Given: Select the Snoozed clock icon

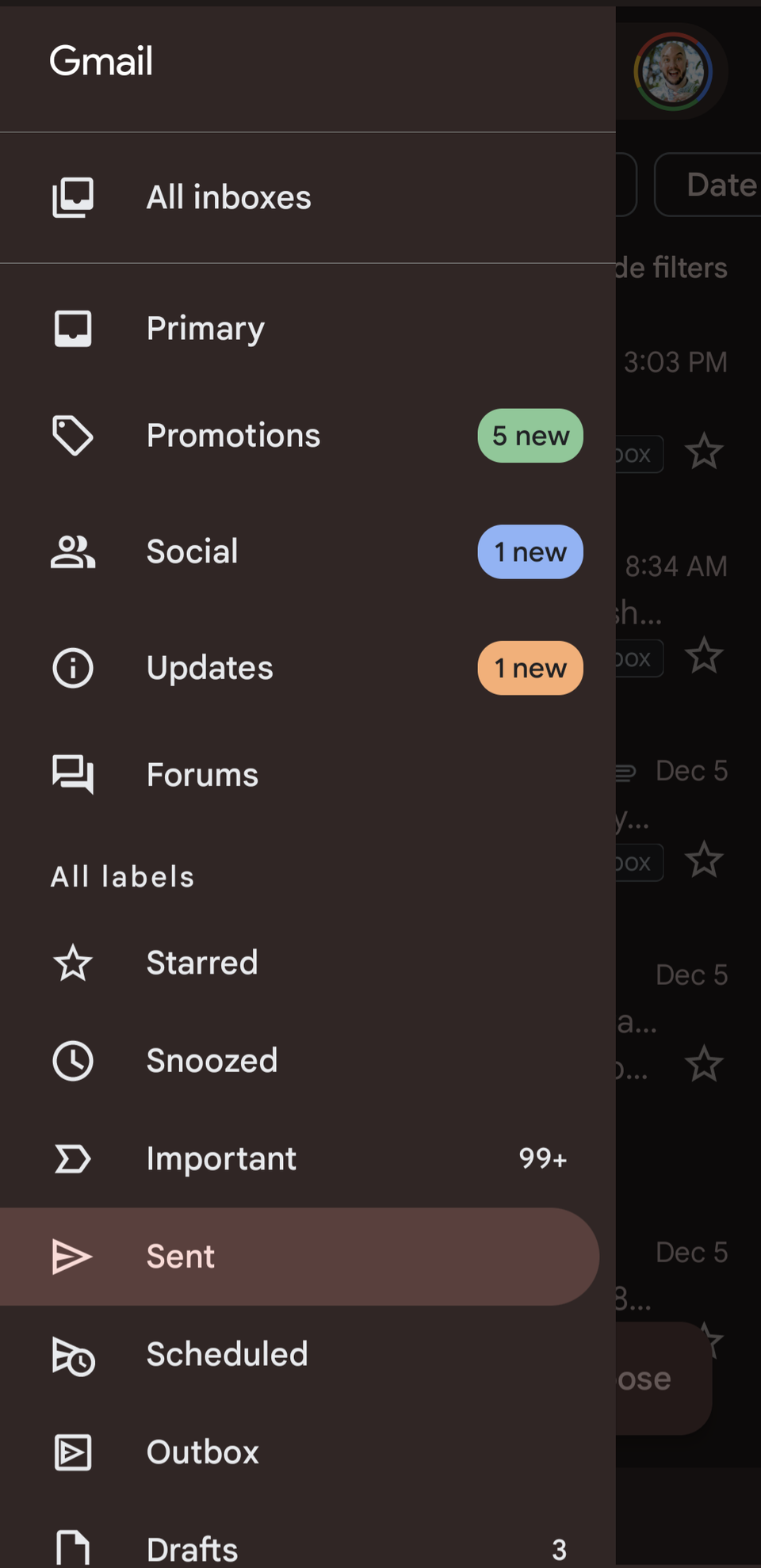Looking at the screenshot, I should 72,1061.
